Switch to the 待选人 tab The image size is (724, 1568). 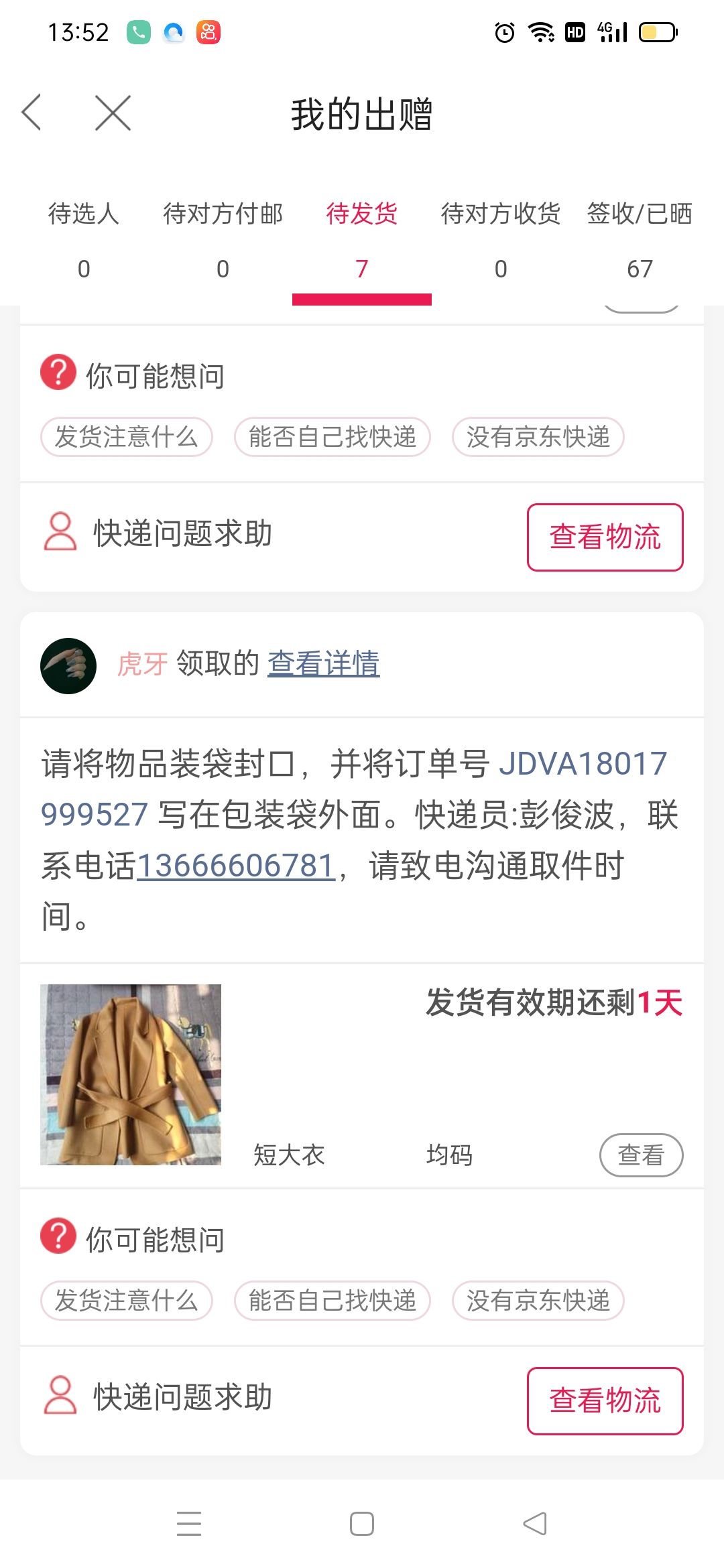[x=84, y=241]
